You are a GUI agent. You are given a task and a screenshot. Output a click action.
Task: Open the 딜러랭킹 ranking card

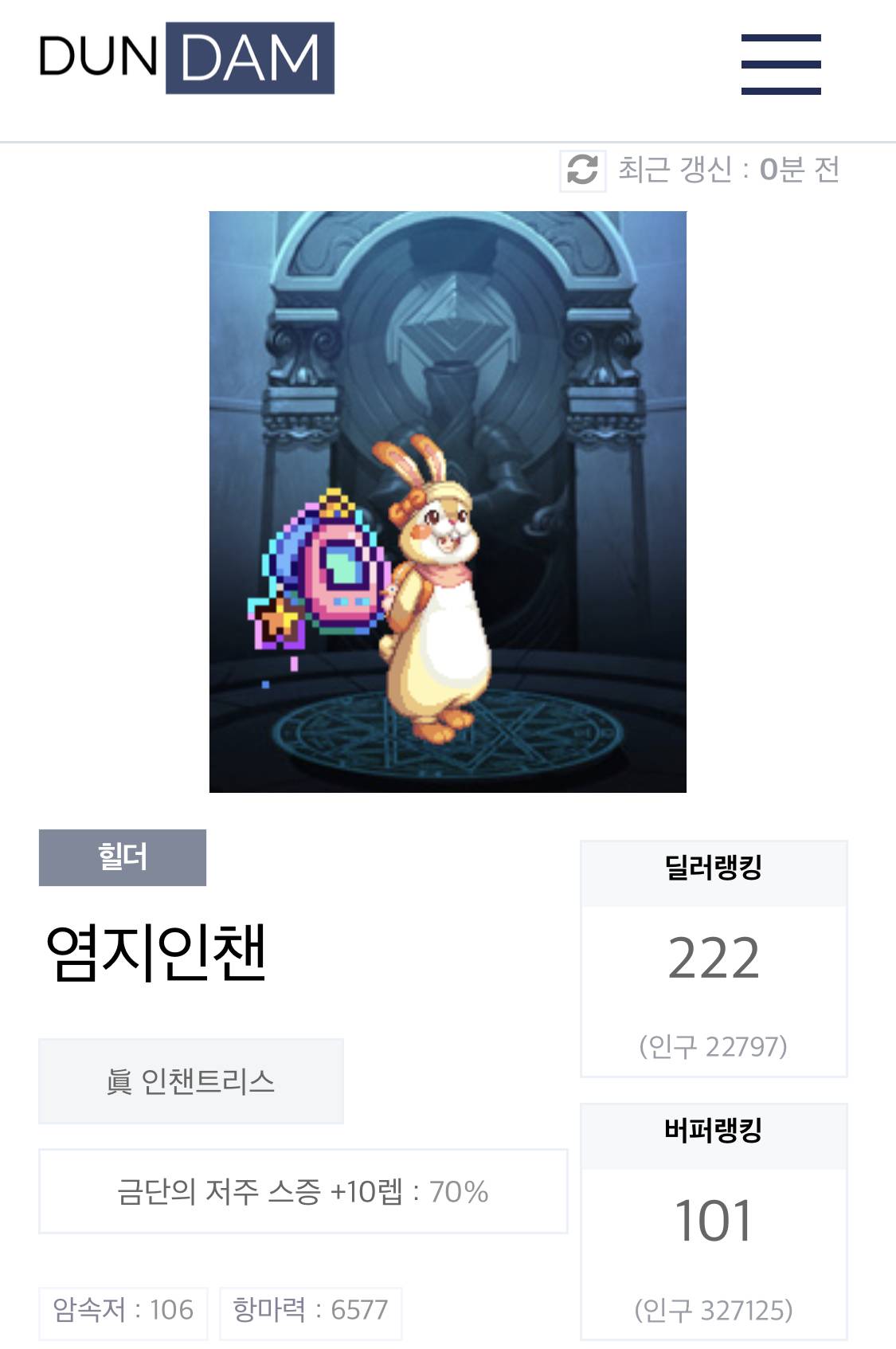point(714,958)
